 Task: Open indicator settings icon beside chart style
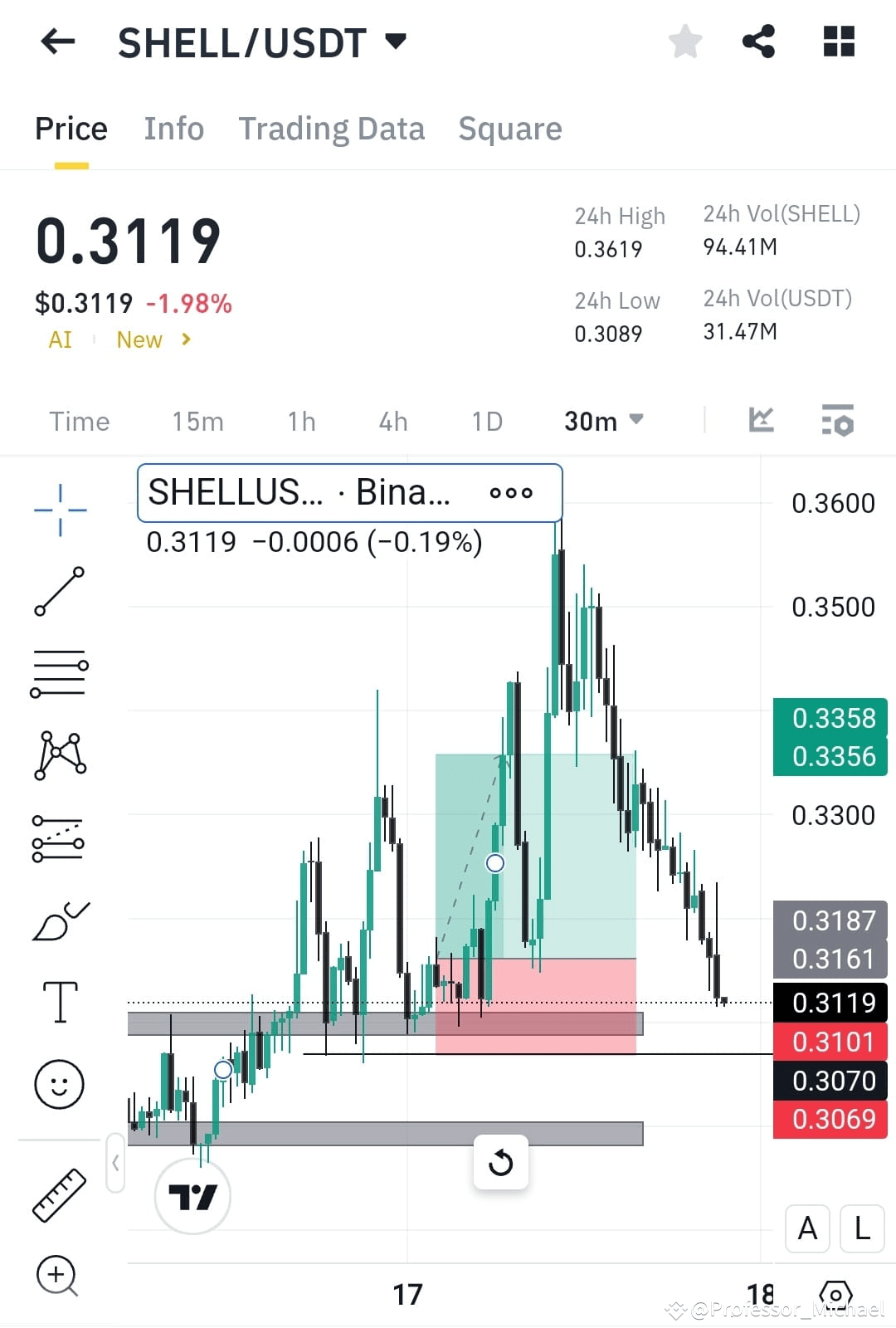(x=838, y=421)
